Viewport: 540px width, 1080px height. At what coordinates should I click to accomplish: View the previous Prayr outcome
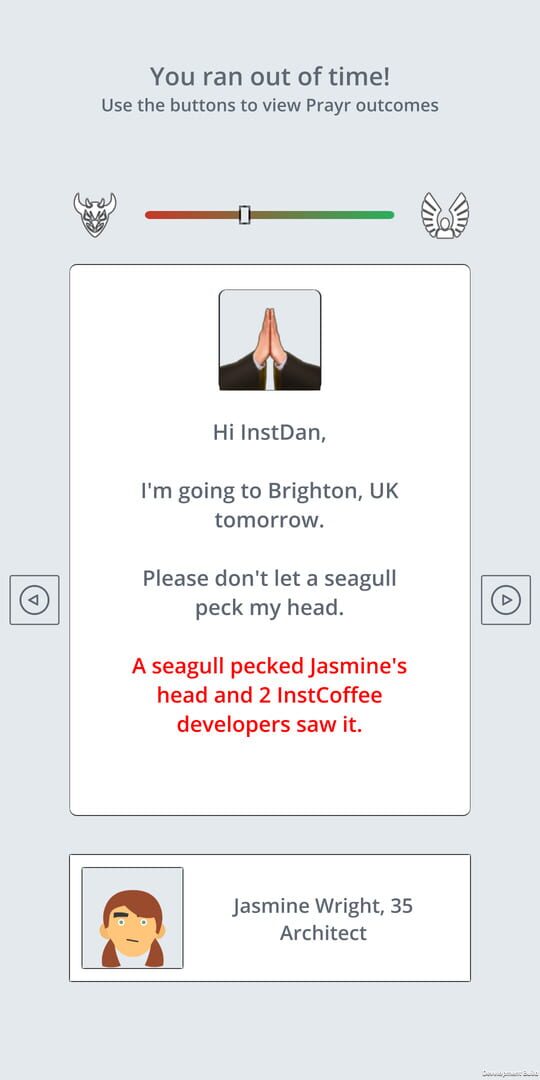point(34,600)
